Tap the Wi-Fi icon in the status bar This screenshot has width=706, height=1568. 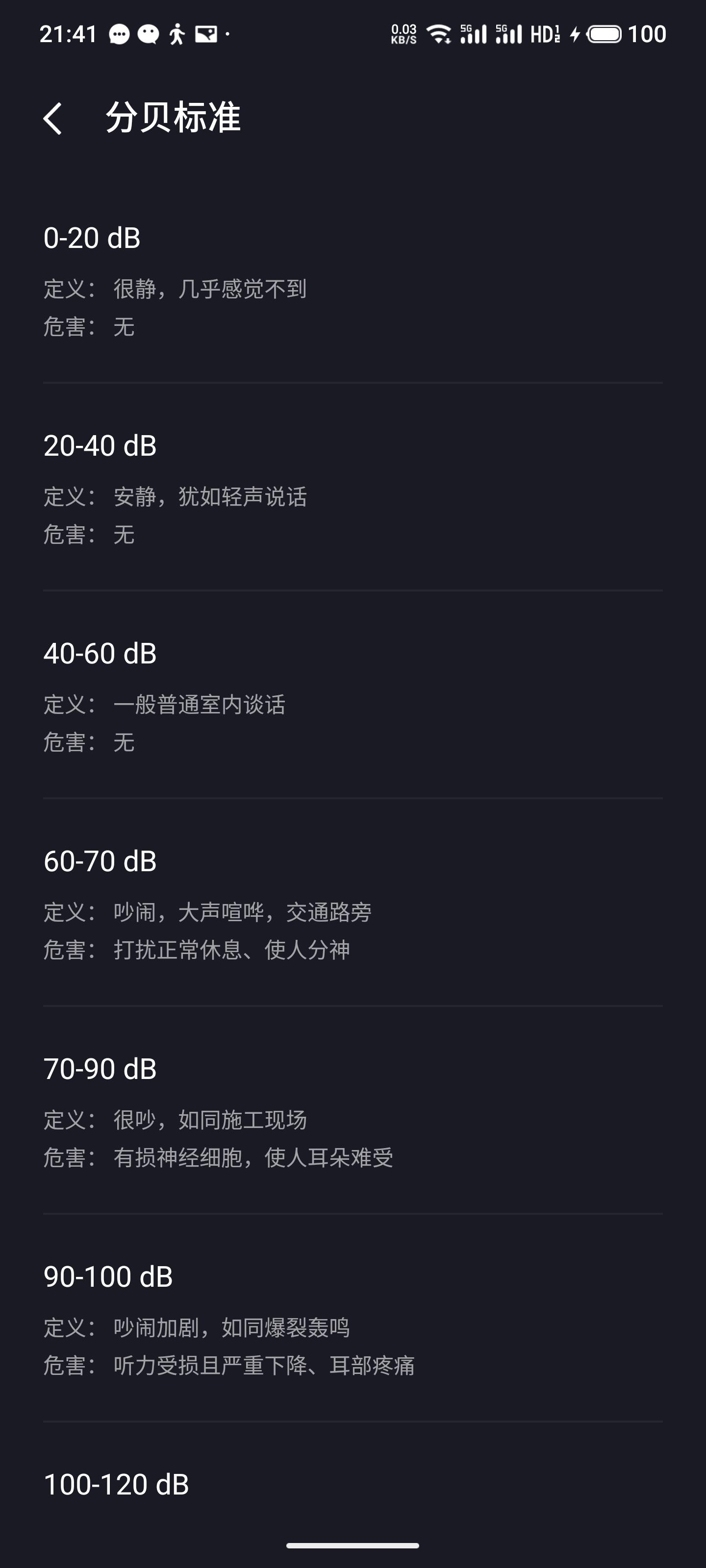[439, 33]
